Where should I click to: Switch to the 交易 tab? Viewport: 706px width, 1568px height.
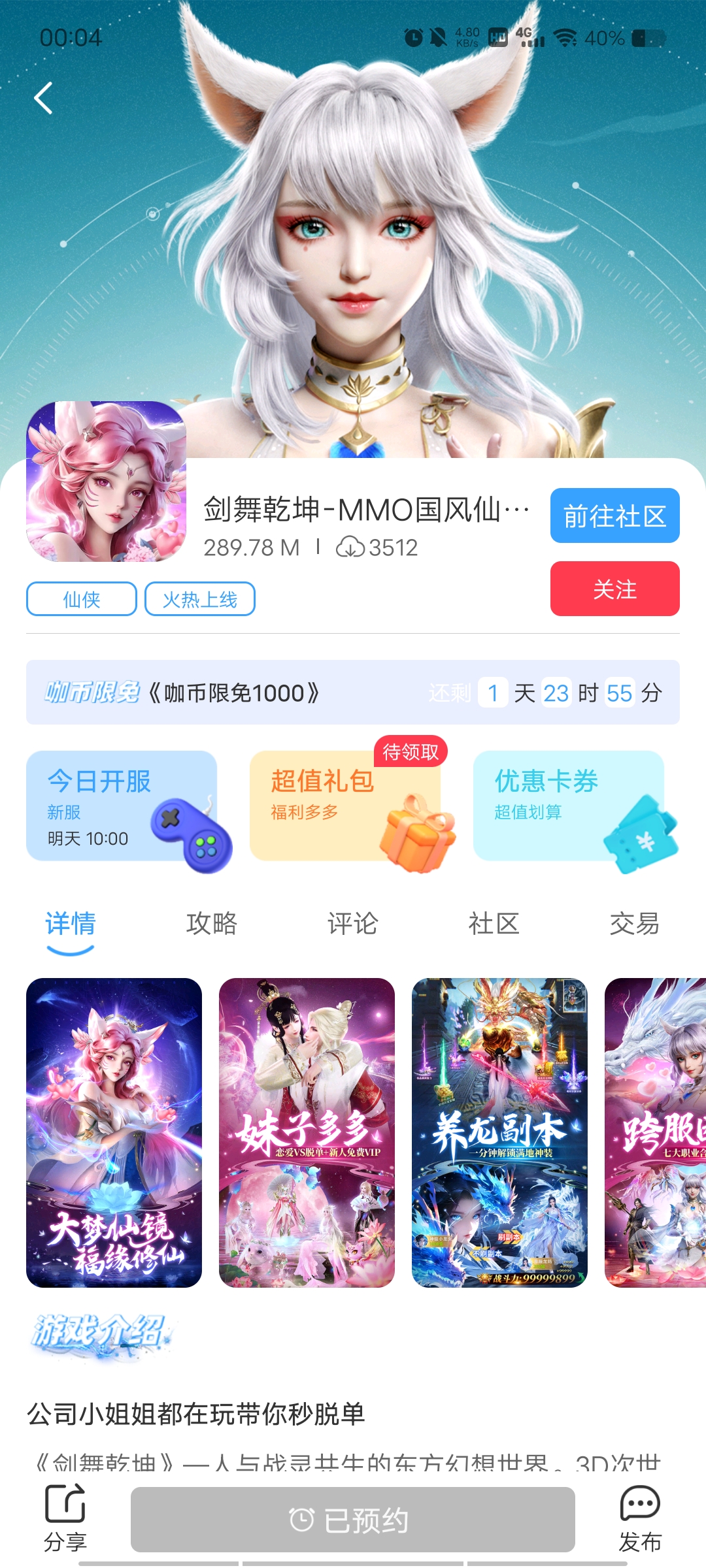coord(634,924)
